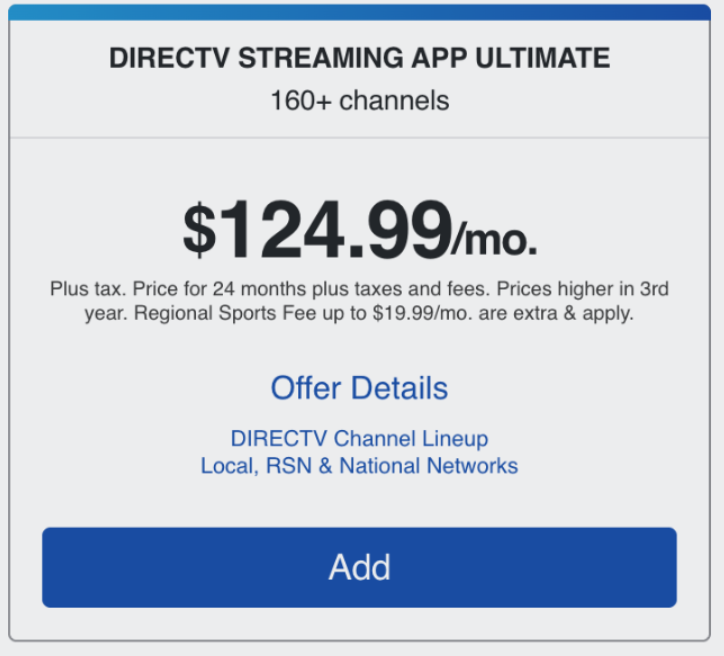Open the Offer Details link
724x656 pixels.
[359, 388]
